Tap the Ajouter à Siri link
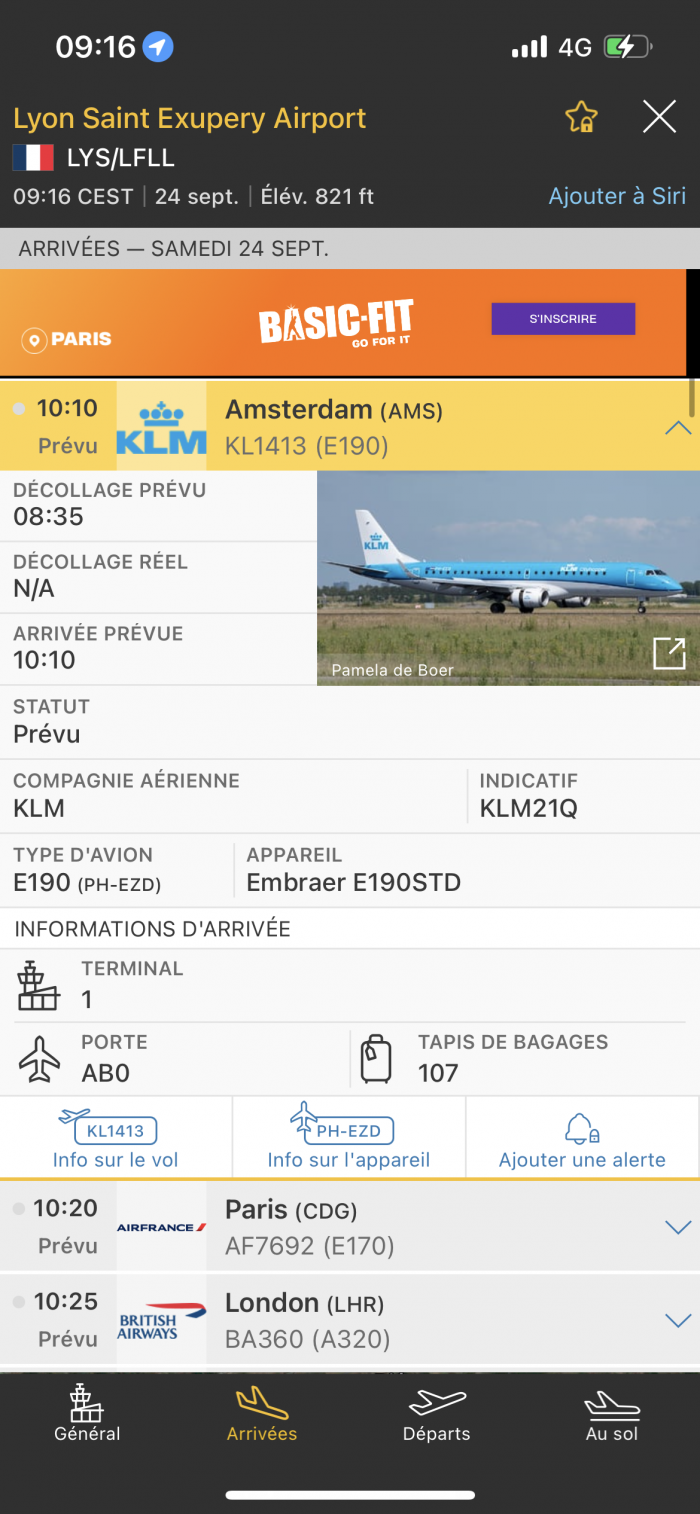 click(617, 196)
